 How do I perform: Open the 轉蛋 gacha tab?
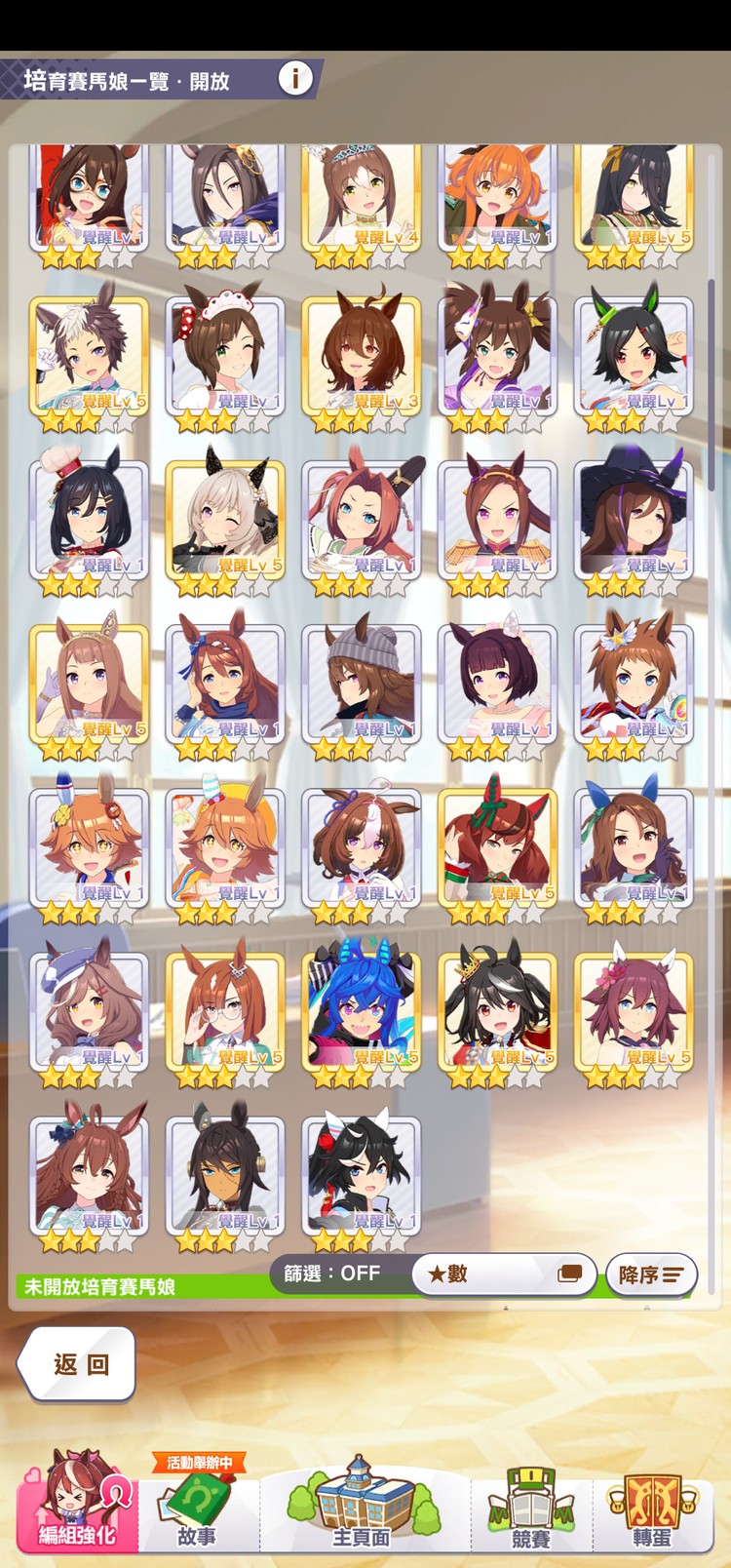[x=652, y=1511]
